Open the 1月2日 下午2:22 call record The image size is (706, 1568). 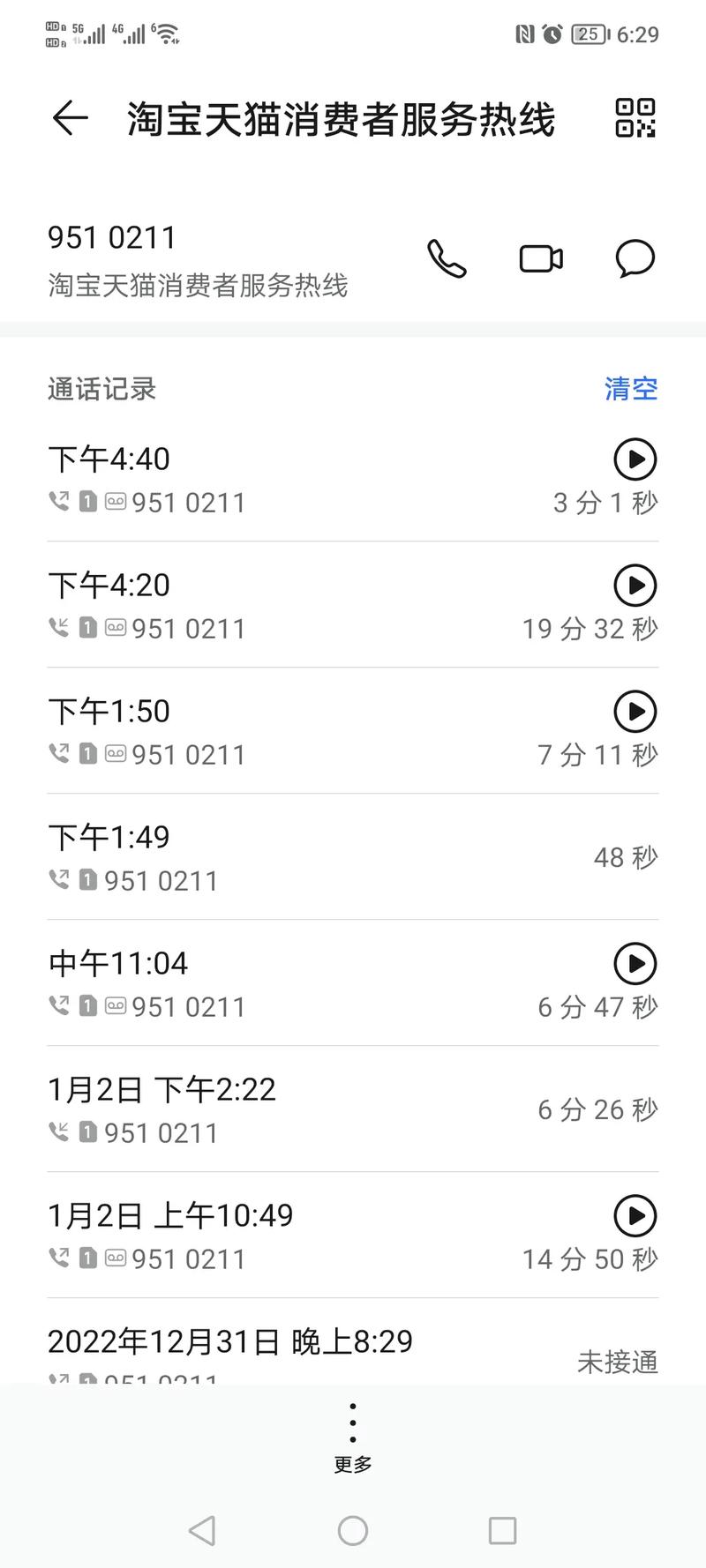tap(353, 1109)
